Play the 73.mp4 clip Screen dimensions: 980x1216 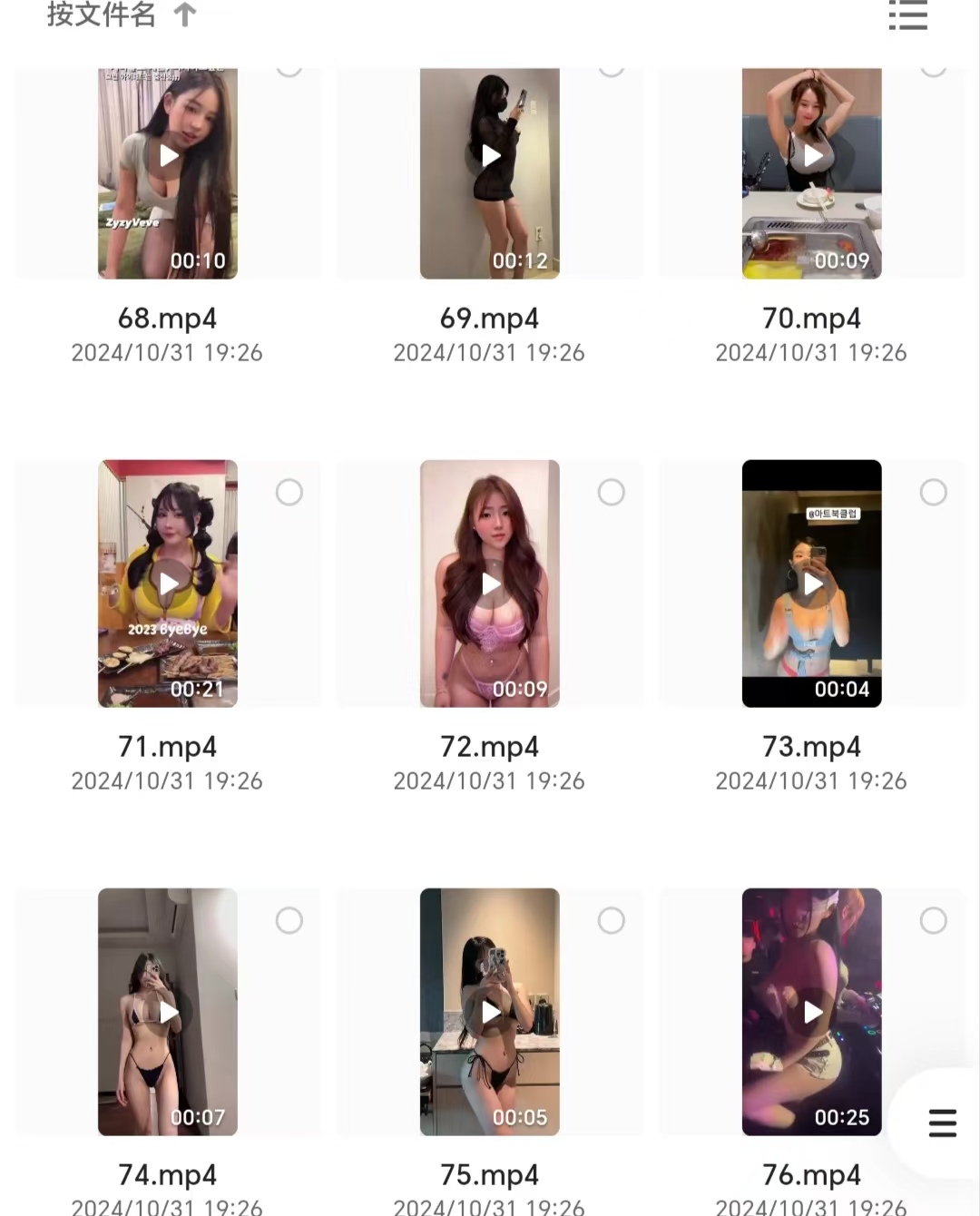pos(812,583)
